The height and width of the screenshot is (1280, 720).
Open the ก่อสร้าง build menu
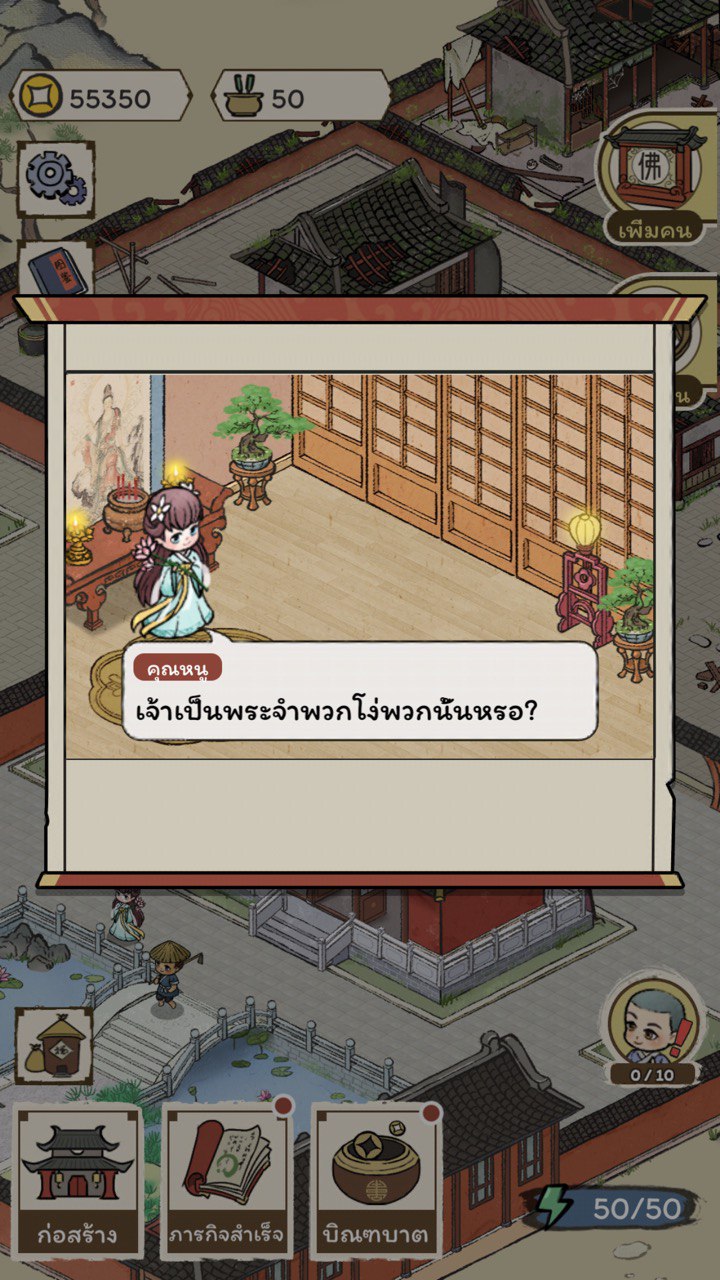(x=77, y=1181)
